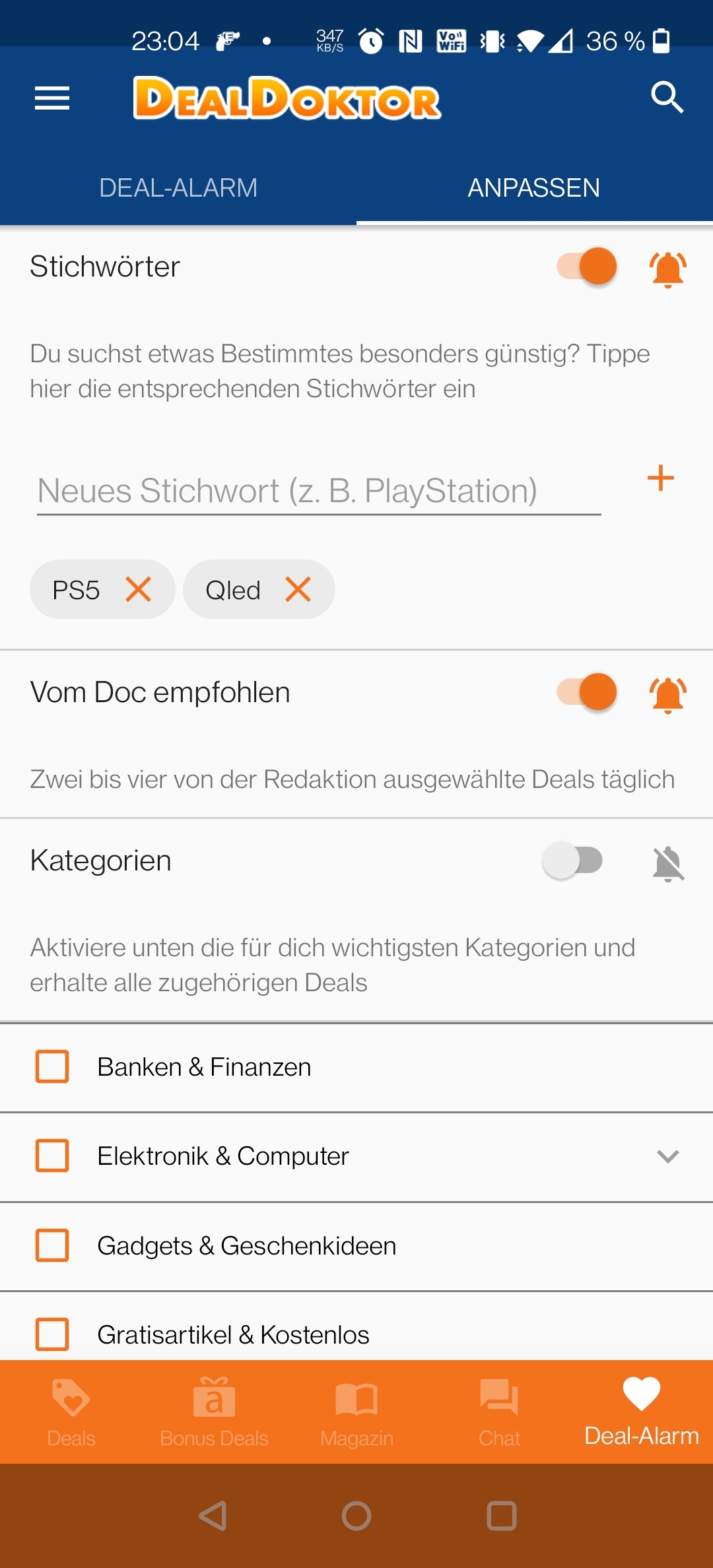Screen dimensions: 713x1568
Task: Add keyword with the plus icon
Action: click(x=660, y=478)
